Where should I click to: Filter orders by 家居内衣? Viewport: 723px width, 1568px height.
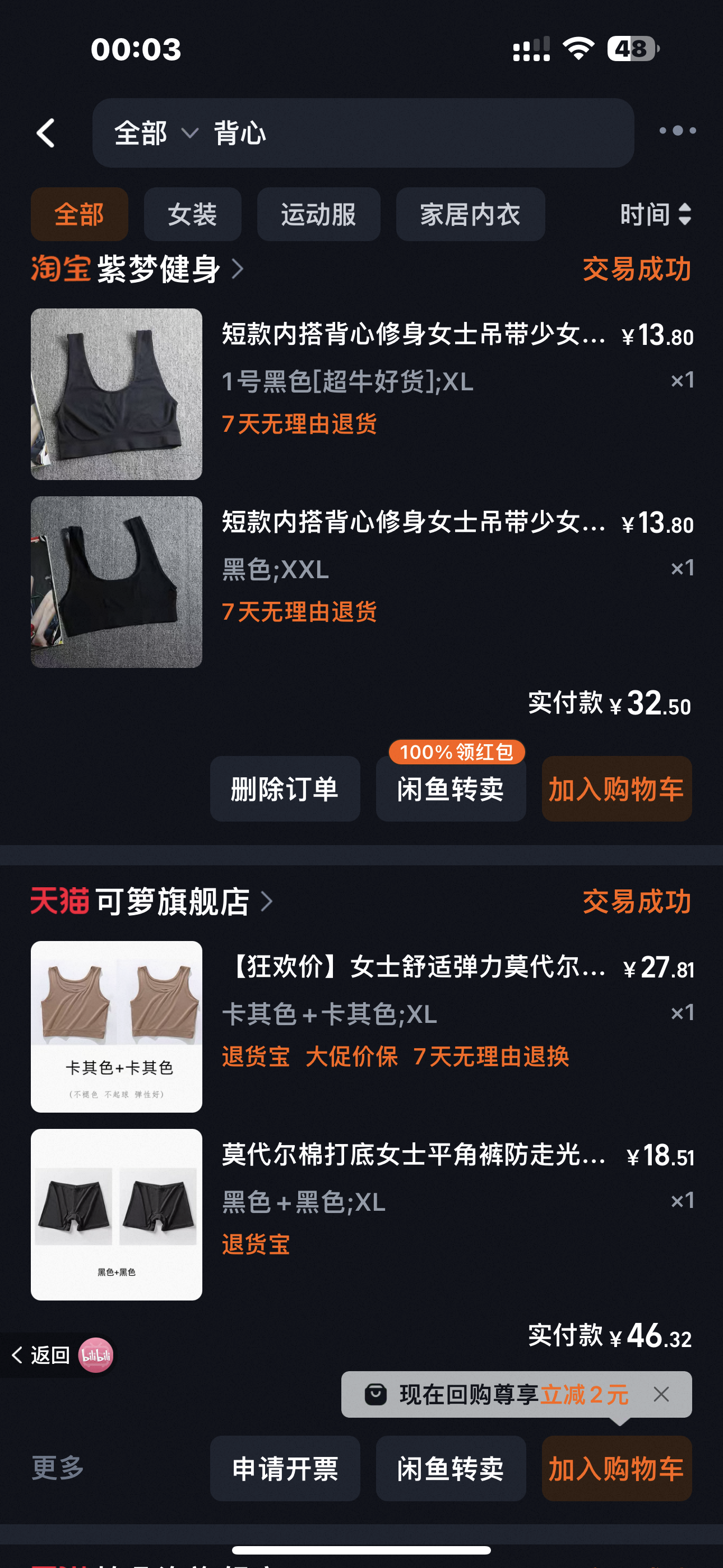(470, 214)
